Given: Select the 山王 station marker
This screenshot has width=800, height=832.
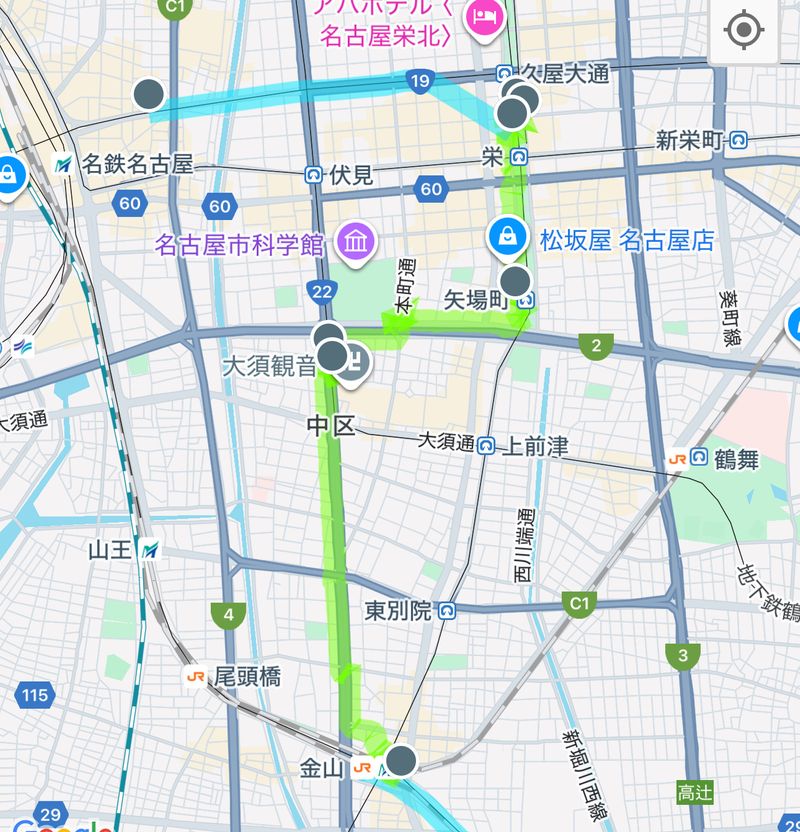Looking at the screenshot, I should click(x=150, y=549).
